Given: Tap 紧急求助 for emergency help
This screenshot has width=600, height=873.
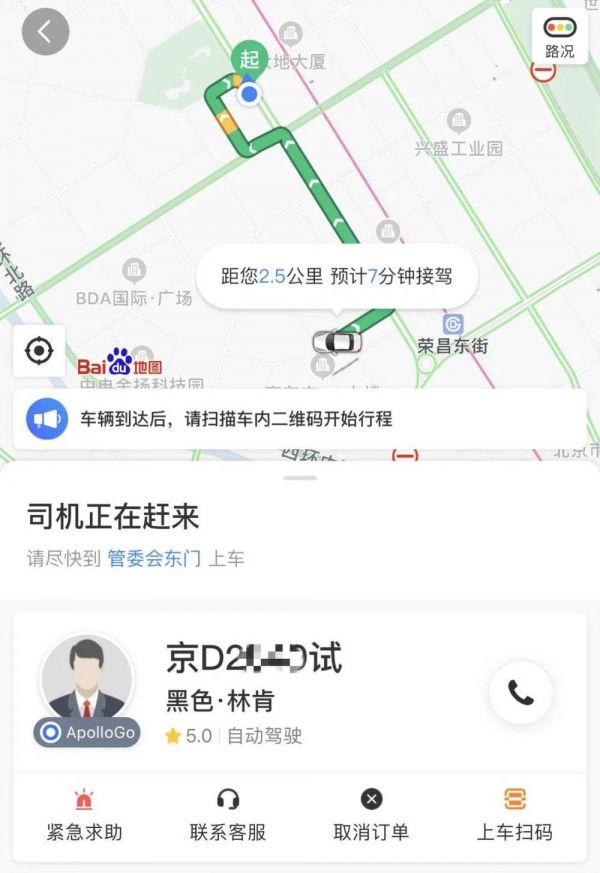Looking at the screenshot, I should 84,814.
